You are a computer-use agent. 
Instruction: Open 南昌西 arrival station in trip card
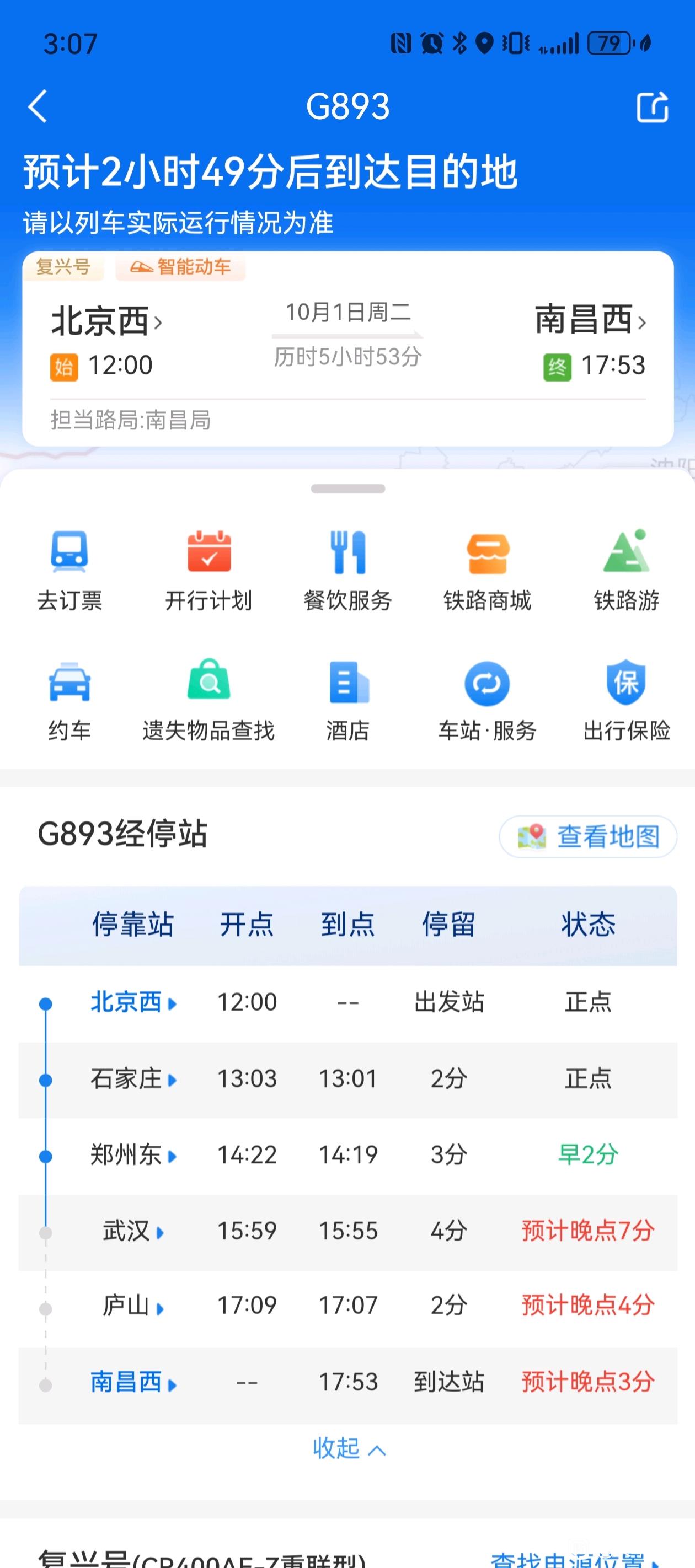coord(590,320)
